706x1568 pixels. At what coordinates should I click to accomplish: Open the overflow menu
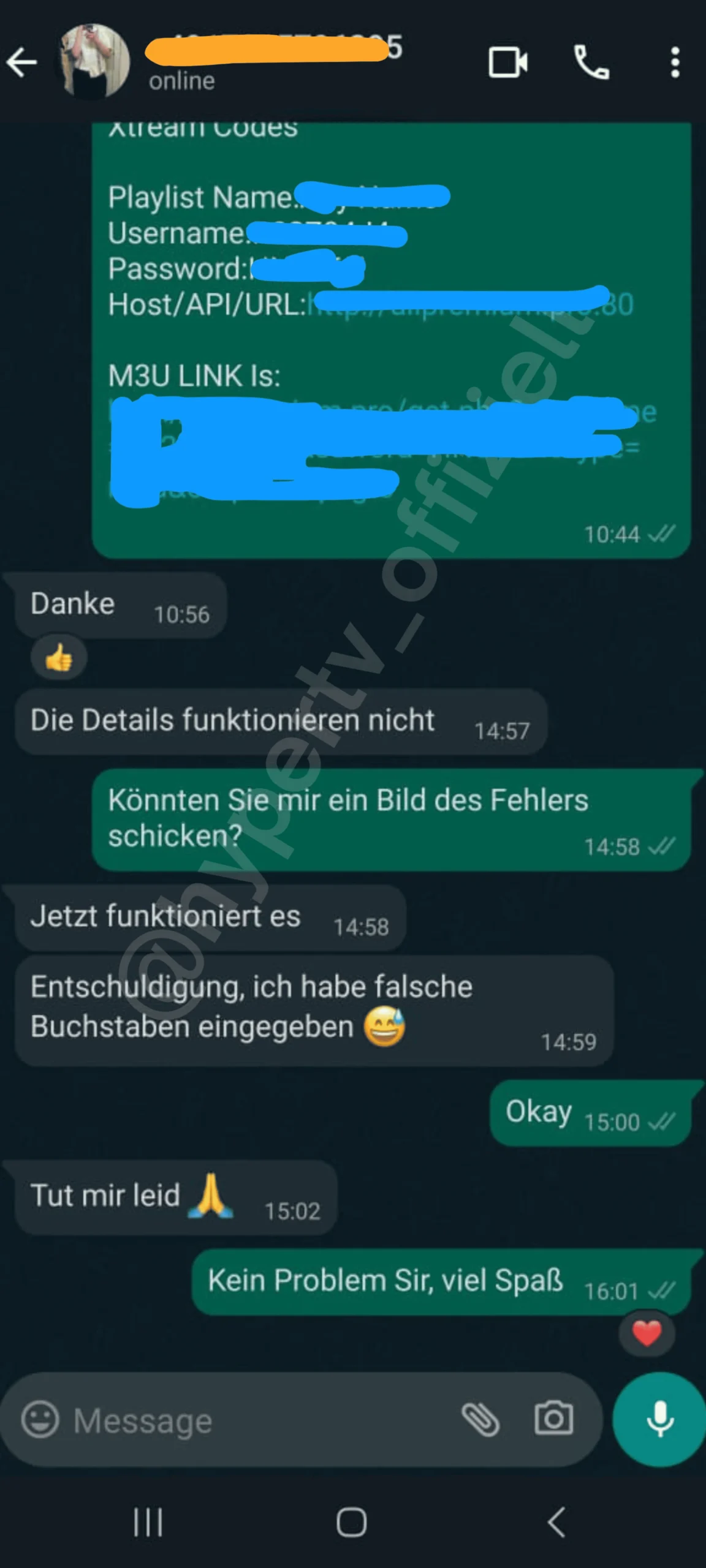click(x=675, y=62)
